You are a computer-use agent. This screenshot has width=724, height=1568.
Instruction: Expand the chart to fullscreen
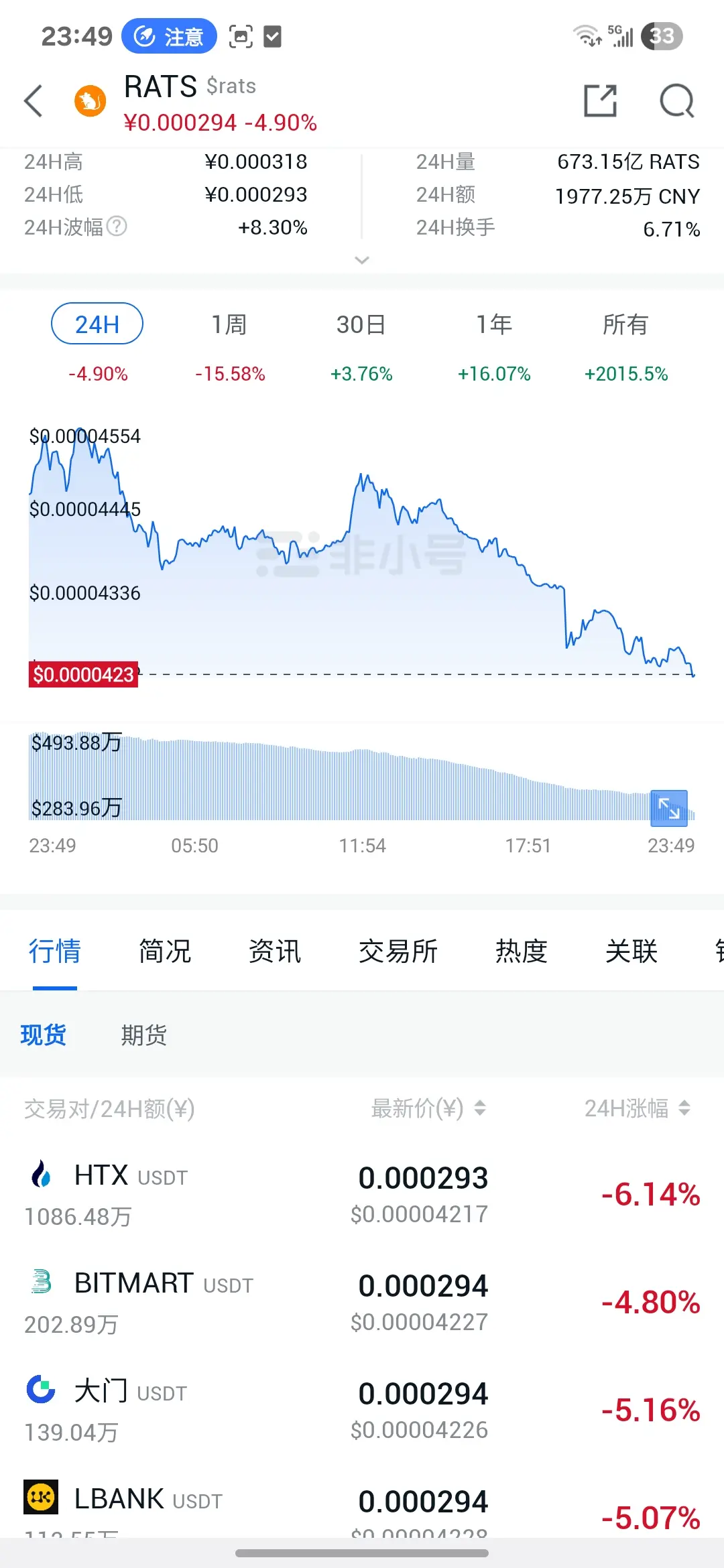[669, 808]
